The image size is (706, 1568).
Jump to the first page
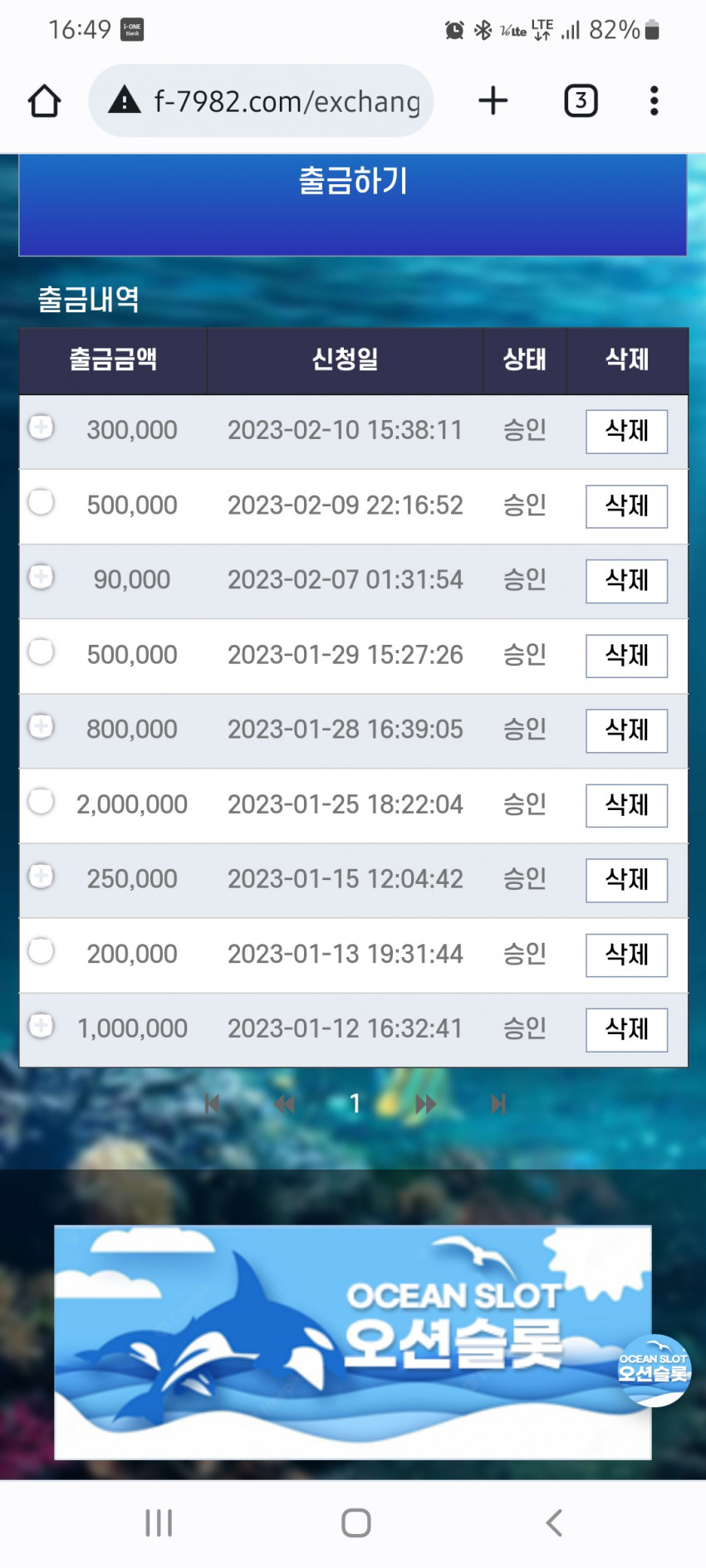point(212,1104)
